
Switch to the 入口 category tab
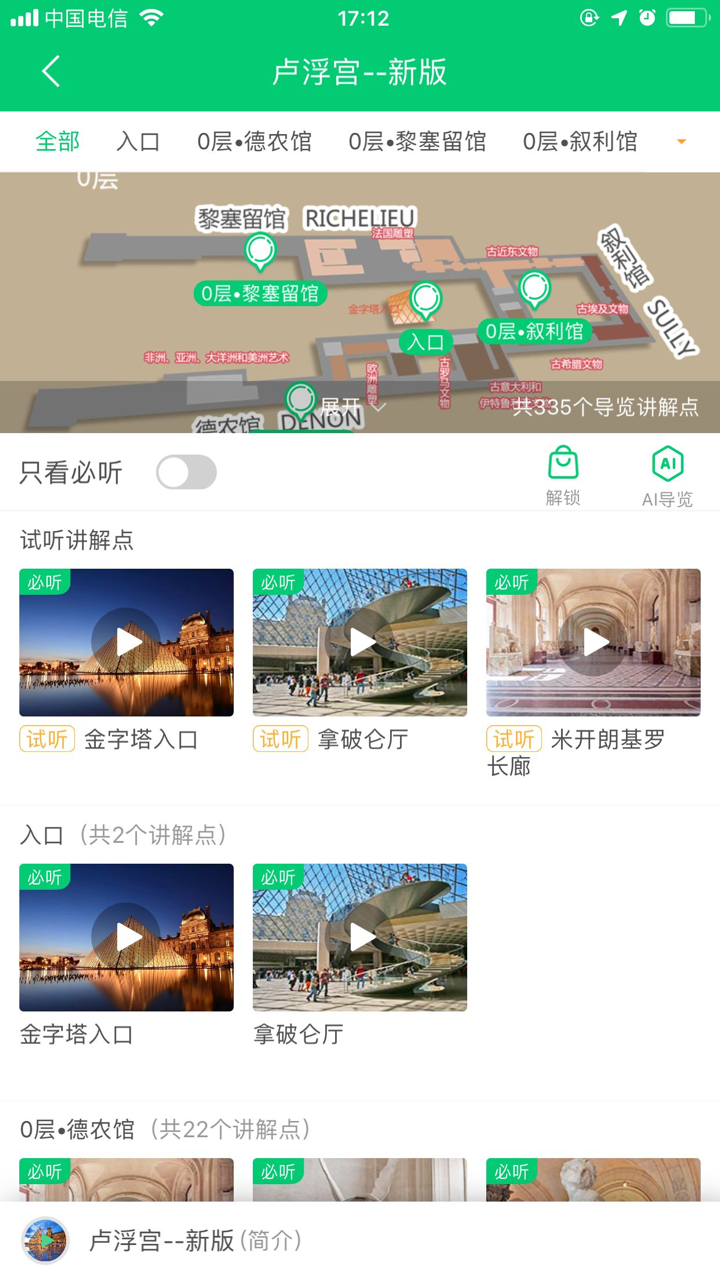coord(138,142)
